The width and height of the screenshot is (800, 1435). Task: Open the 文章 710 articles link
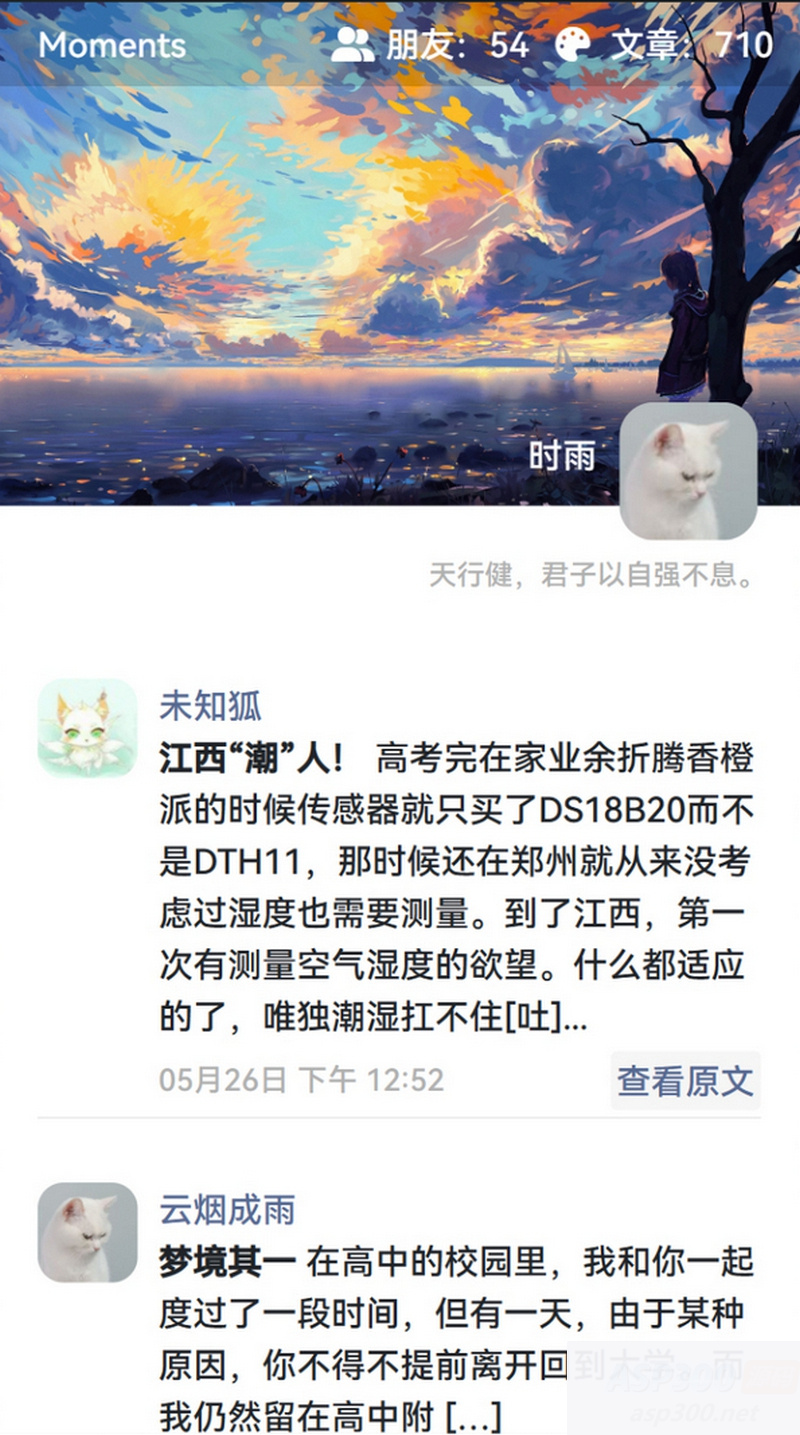pyautogui.click(x=664, y=45)
